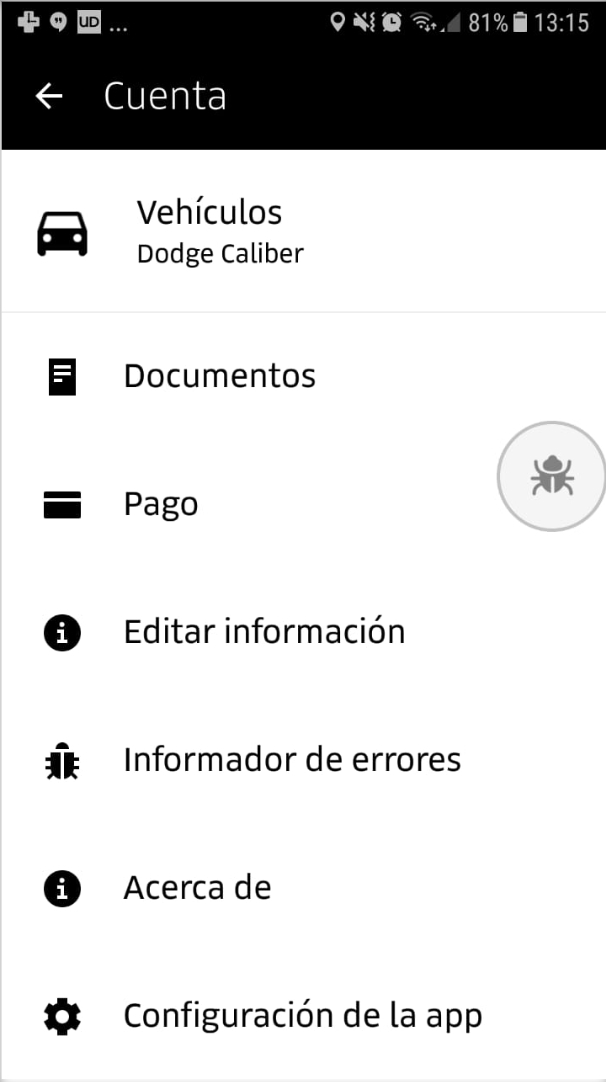Go to Pago settings
The width and height of the screenshot is (606, 1082).
pos(161,504)
